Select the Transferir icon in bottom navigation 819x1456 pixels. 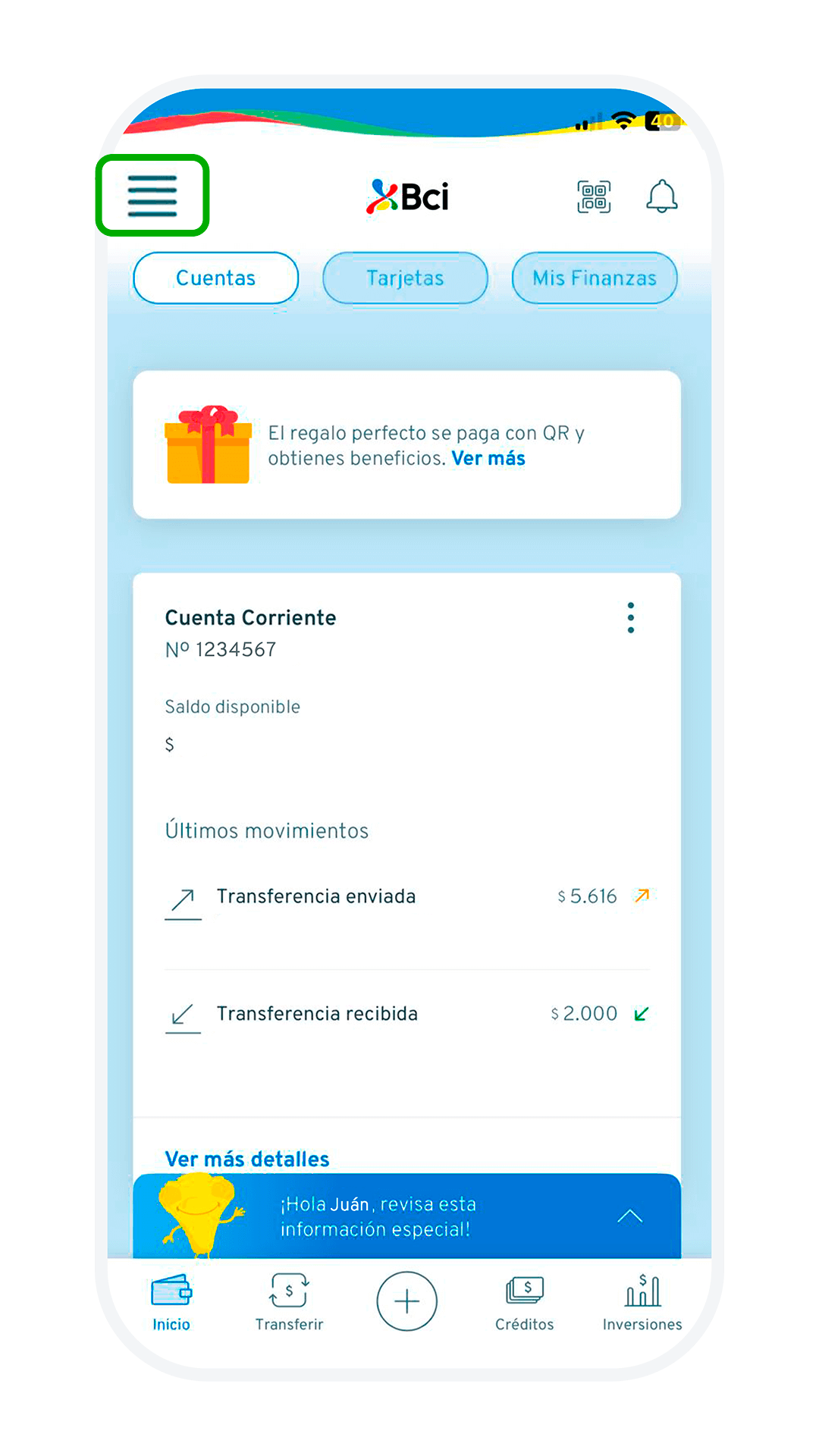coord(289,1291)
